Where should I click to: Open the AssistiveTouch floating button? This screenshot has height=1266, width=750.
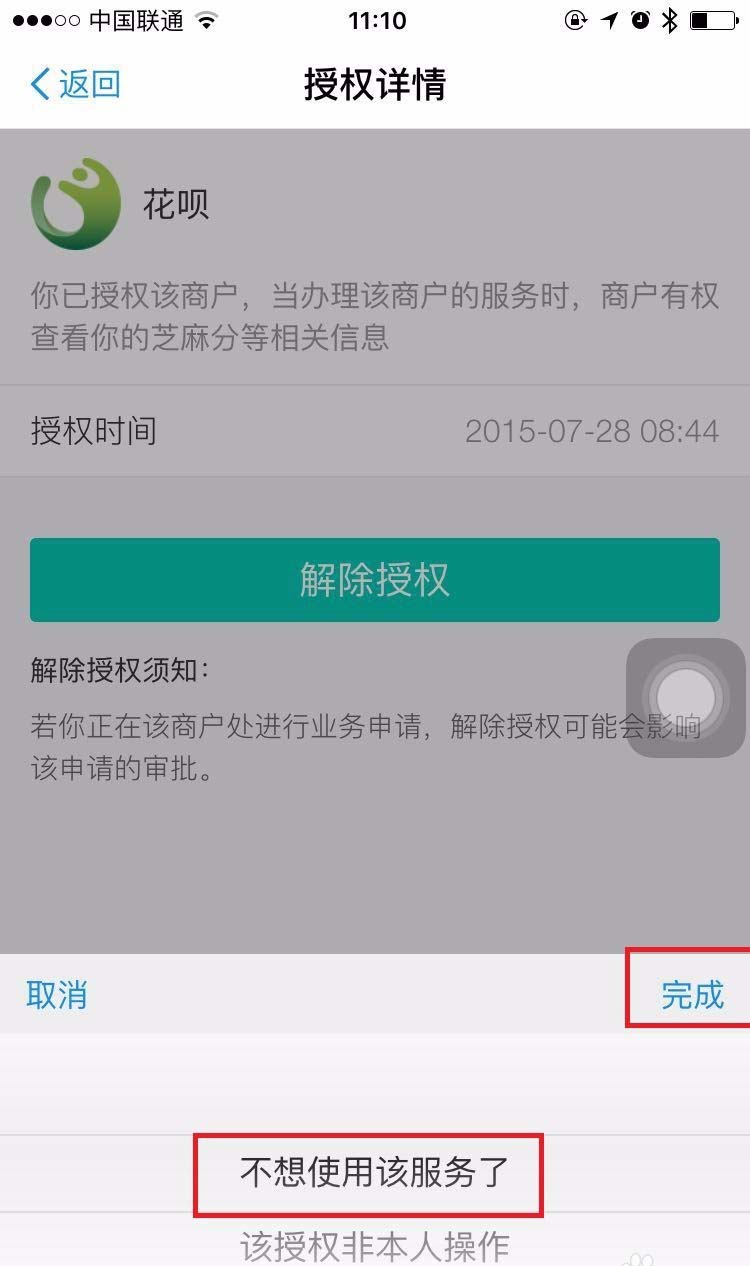(685, 697)
